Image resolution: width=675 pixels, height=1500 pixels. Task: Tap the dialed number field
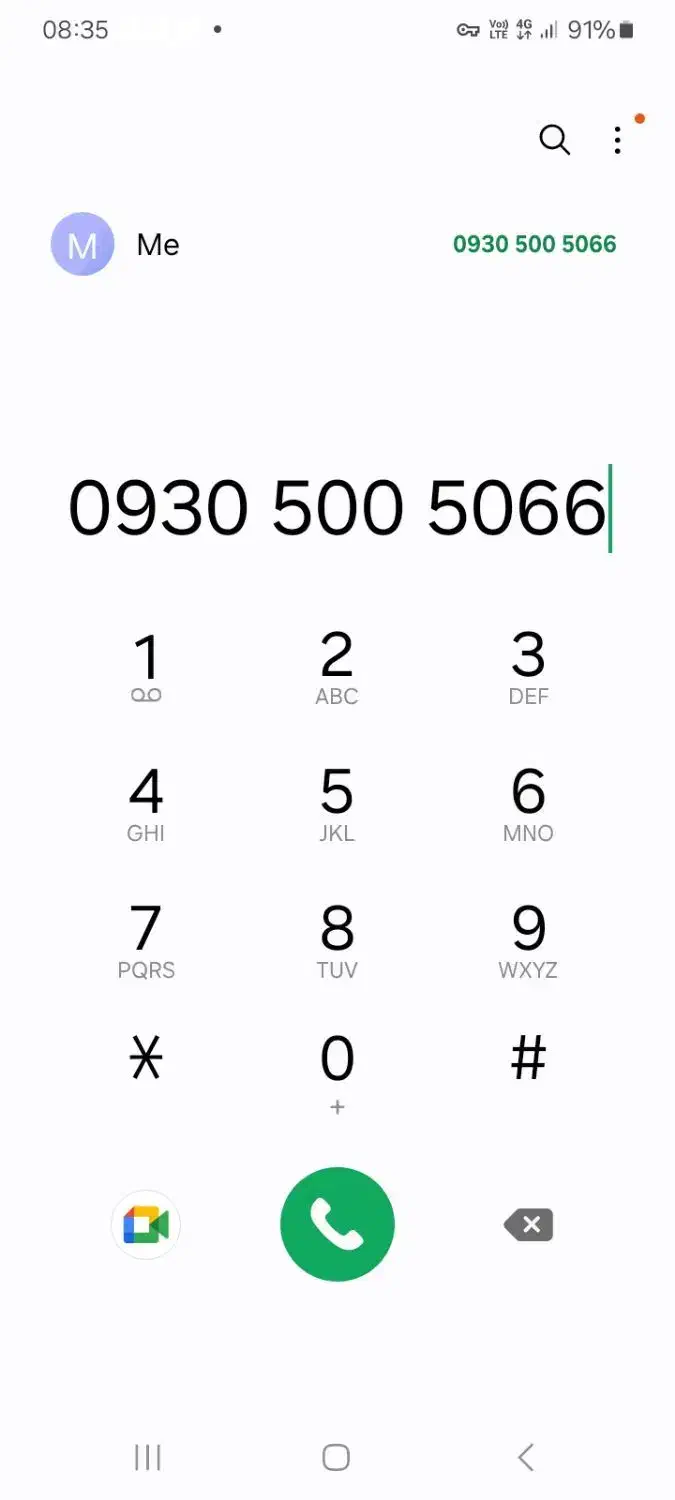(337, 506)
